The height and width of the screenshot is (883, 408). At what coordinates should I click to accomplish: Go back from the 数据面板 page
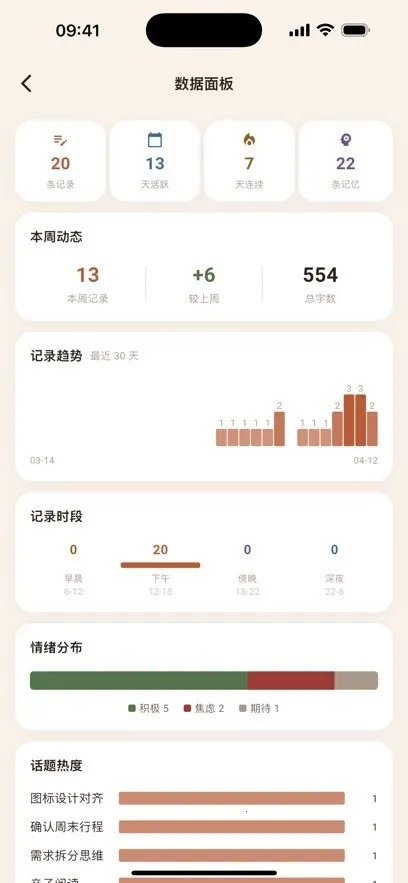pos(26,84)
